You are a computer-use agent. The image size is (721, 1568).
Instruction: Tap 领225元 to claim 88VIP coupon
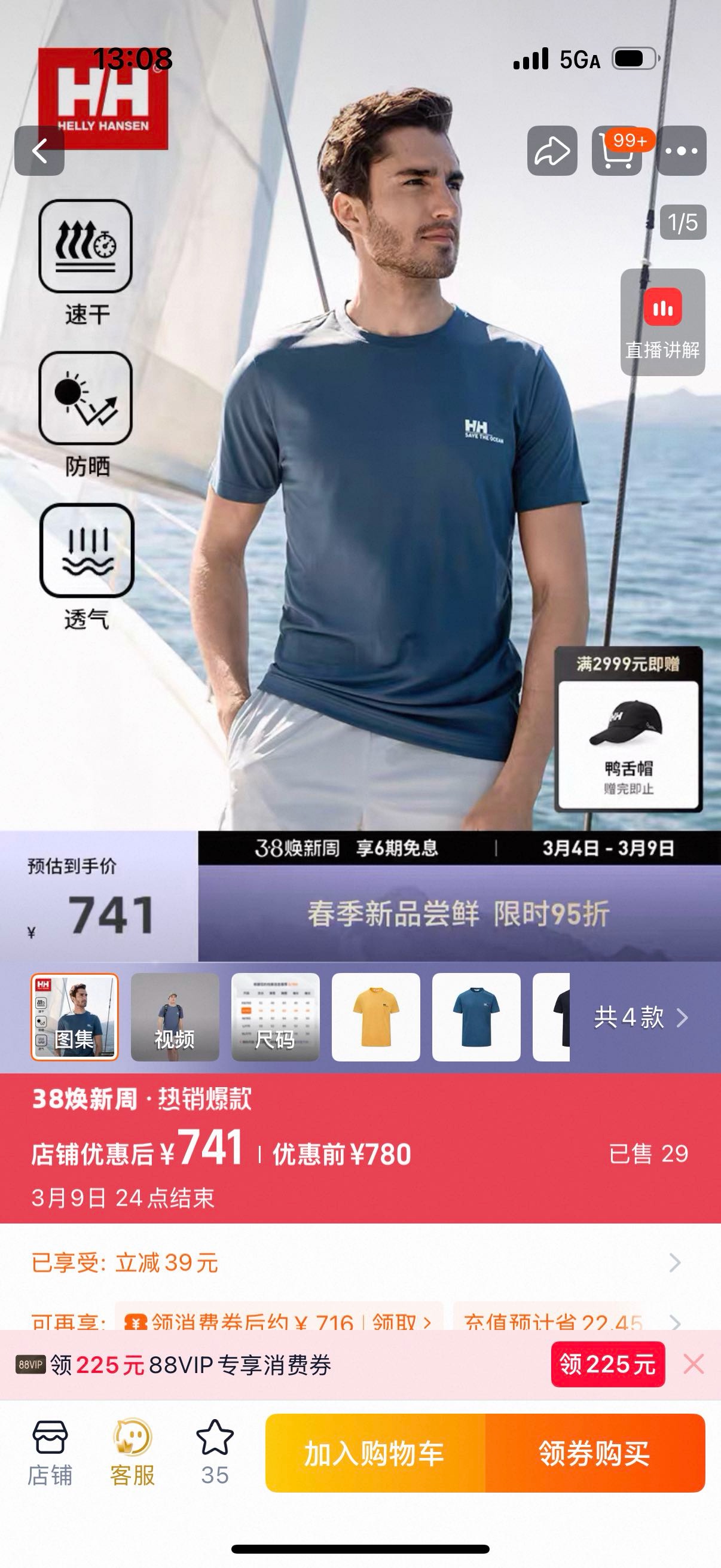click(x=607, y=1364)
